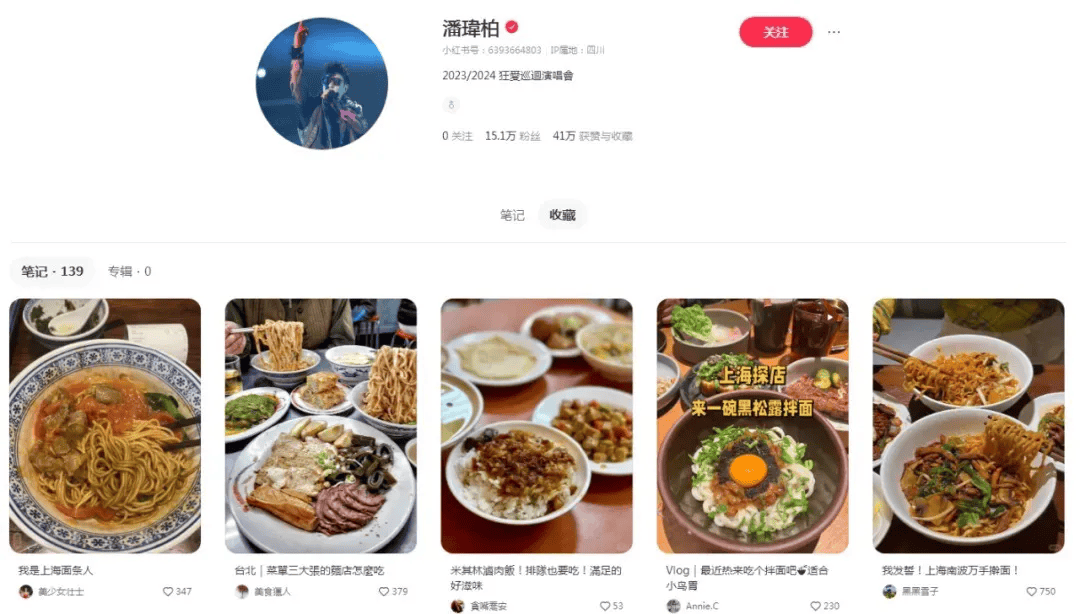The width and height of the screenshot is (1080, 614).
Task: Switch to the 笔记 tab
Action: 512,215
